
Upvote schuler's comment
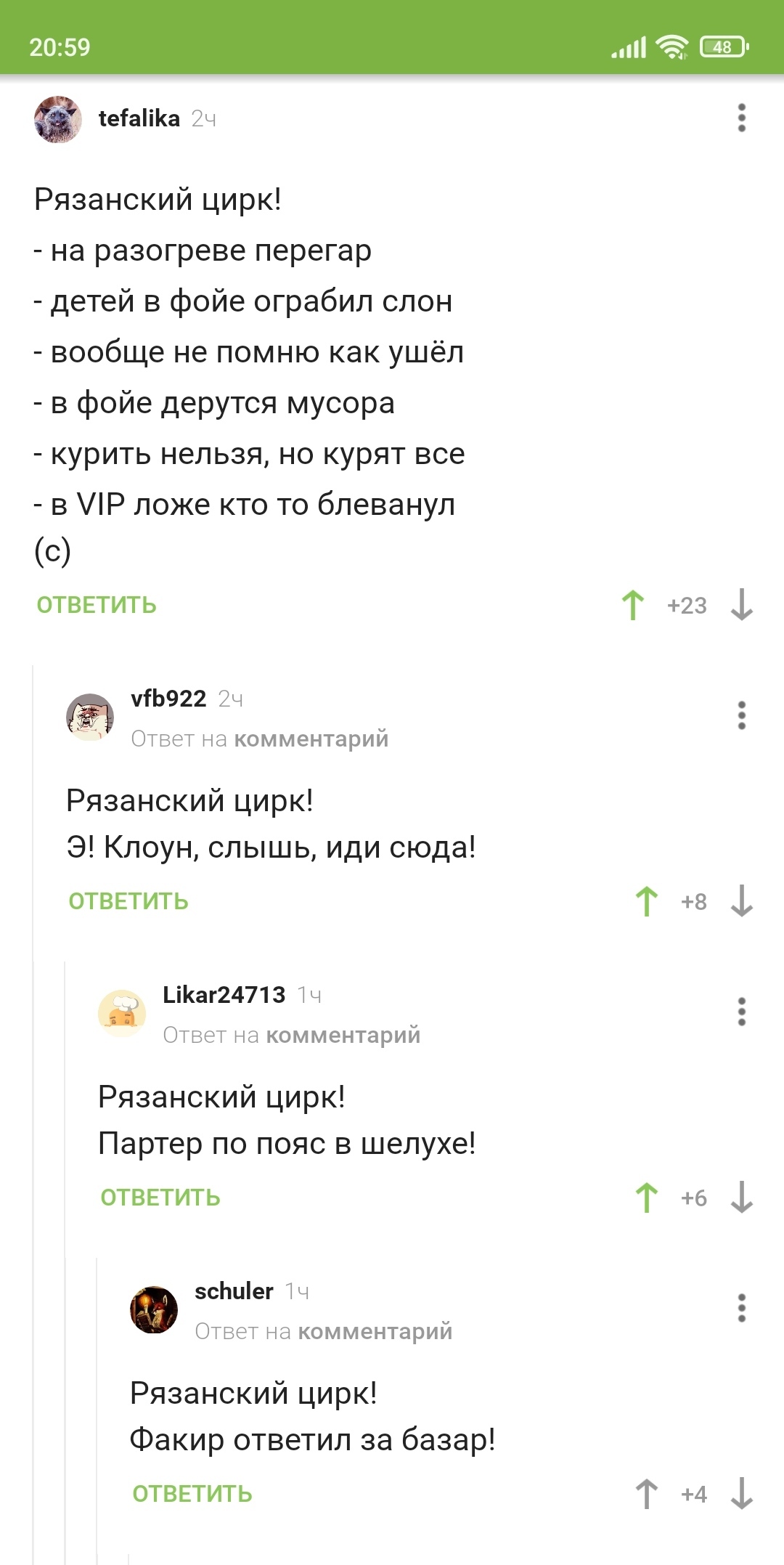pos(646,1494)
